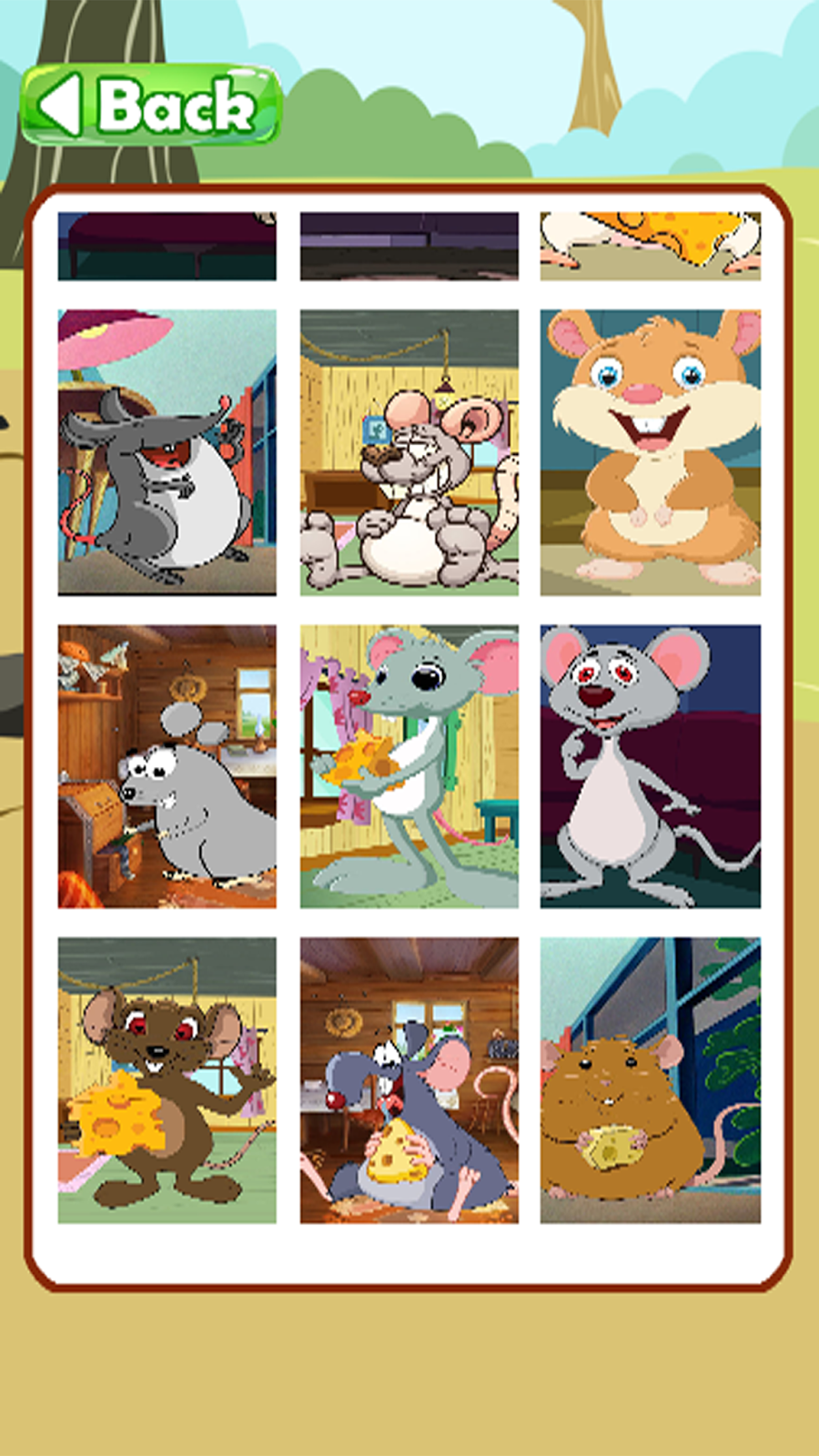Viewport: 819px width, 1456px height.
Task: Select the surprised white-bellied mouse puzzle
Action: pyautogui.click(x=651, y=764)
